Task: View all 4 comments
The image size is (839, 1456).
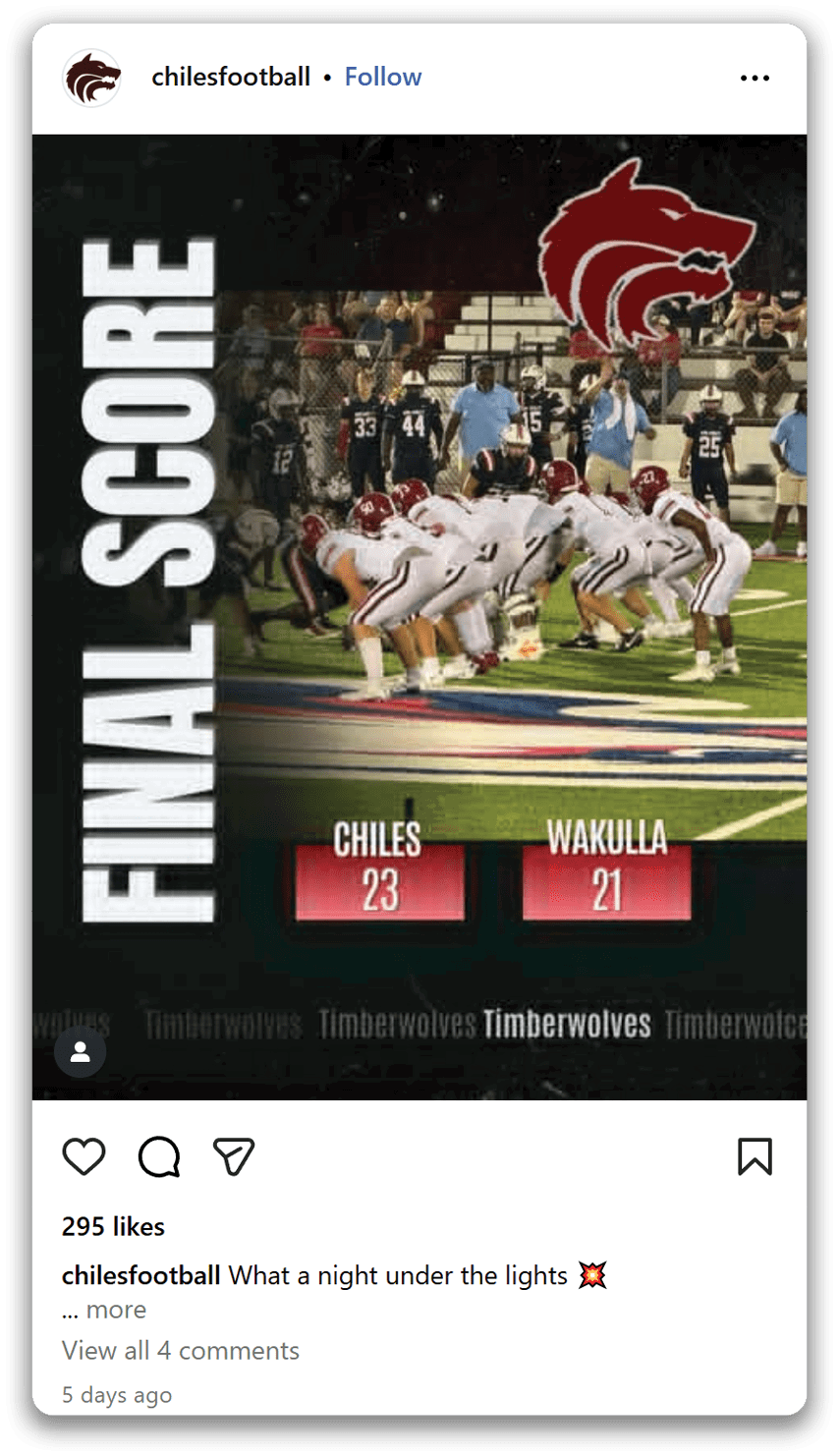Action: 180,1351
